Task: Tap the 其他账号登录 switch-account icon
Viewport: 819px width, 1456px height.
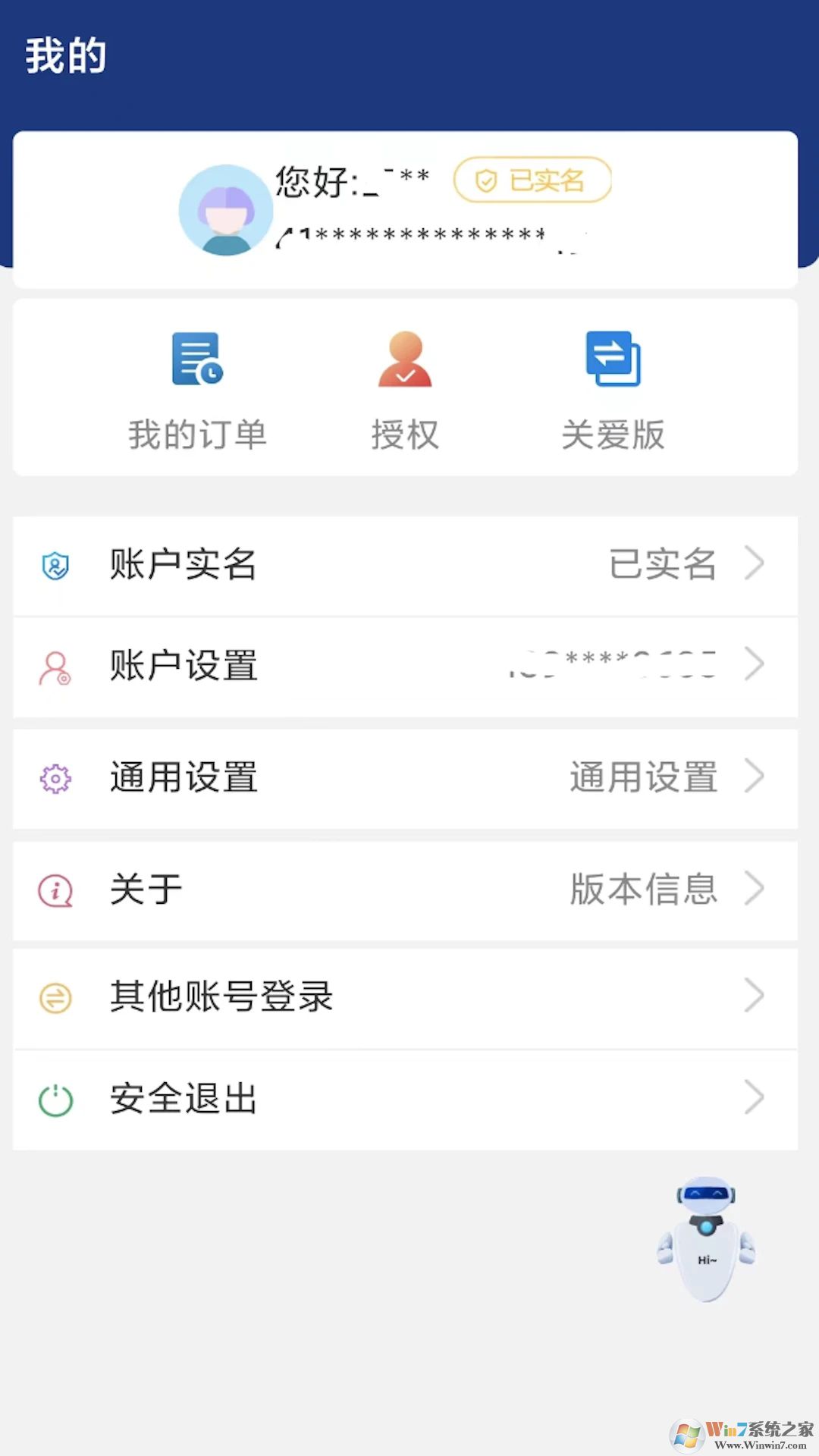Action: [55, 996]
